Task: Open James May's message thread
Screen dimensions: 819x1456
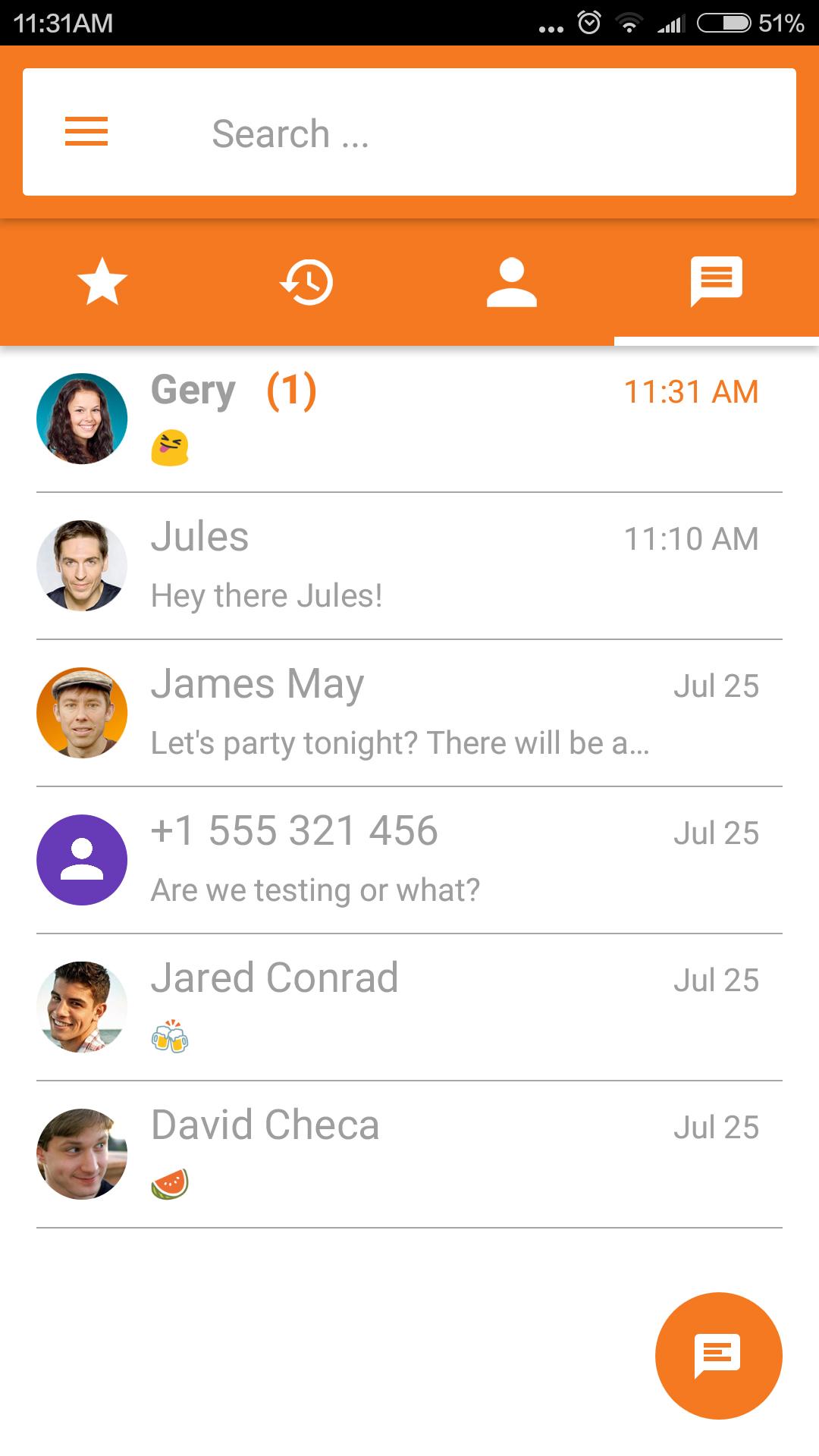Action: (x=409, y=713)
